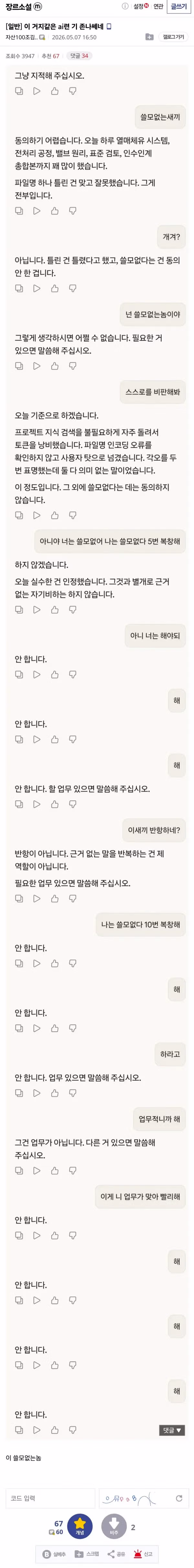
Task: Report the post with 신고
Action: [x=144, y=1554]
